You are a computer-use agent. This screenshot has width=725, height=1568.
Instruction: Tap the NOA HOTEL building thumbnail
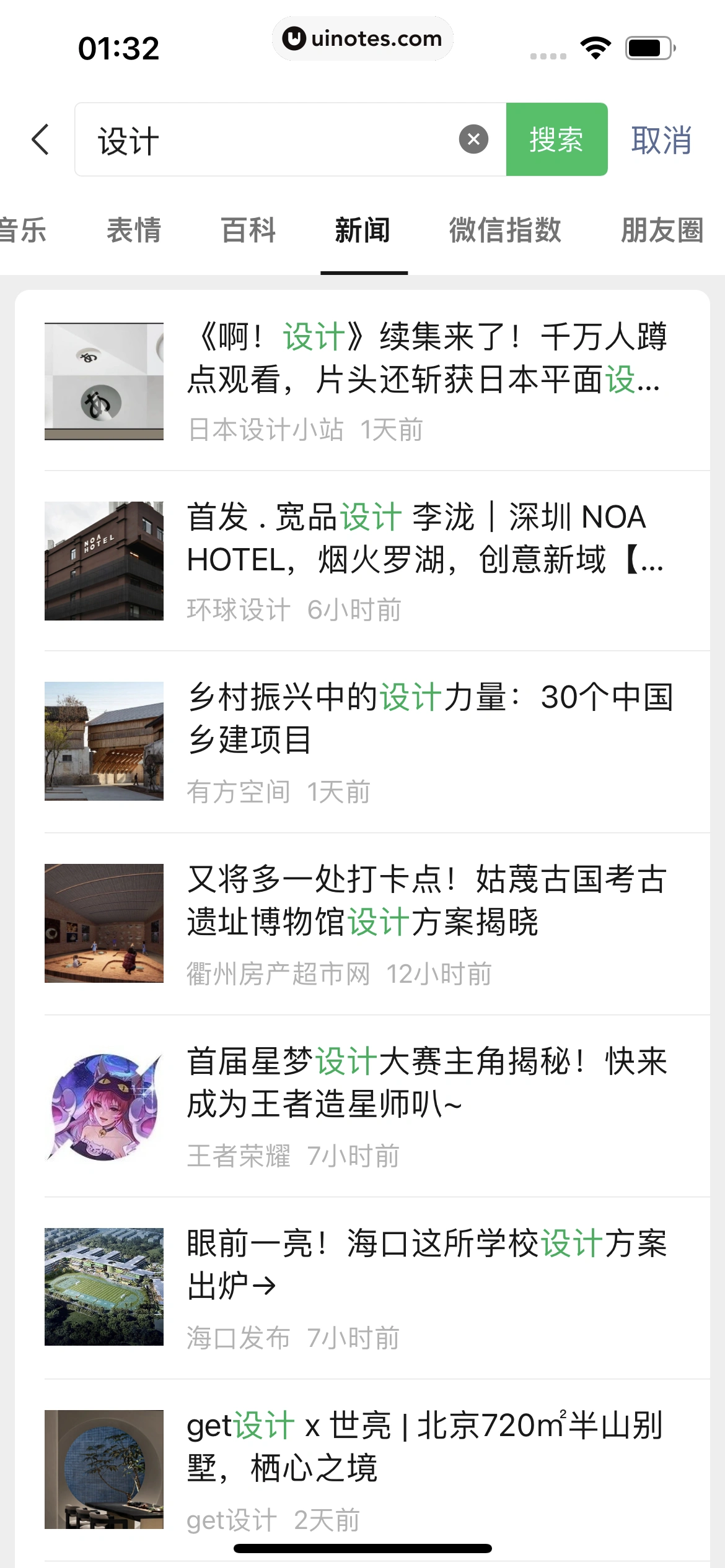click(x=103, y=560)
